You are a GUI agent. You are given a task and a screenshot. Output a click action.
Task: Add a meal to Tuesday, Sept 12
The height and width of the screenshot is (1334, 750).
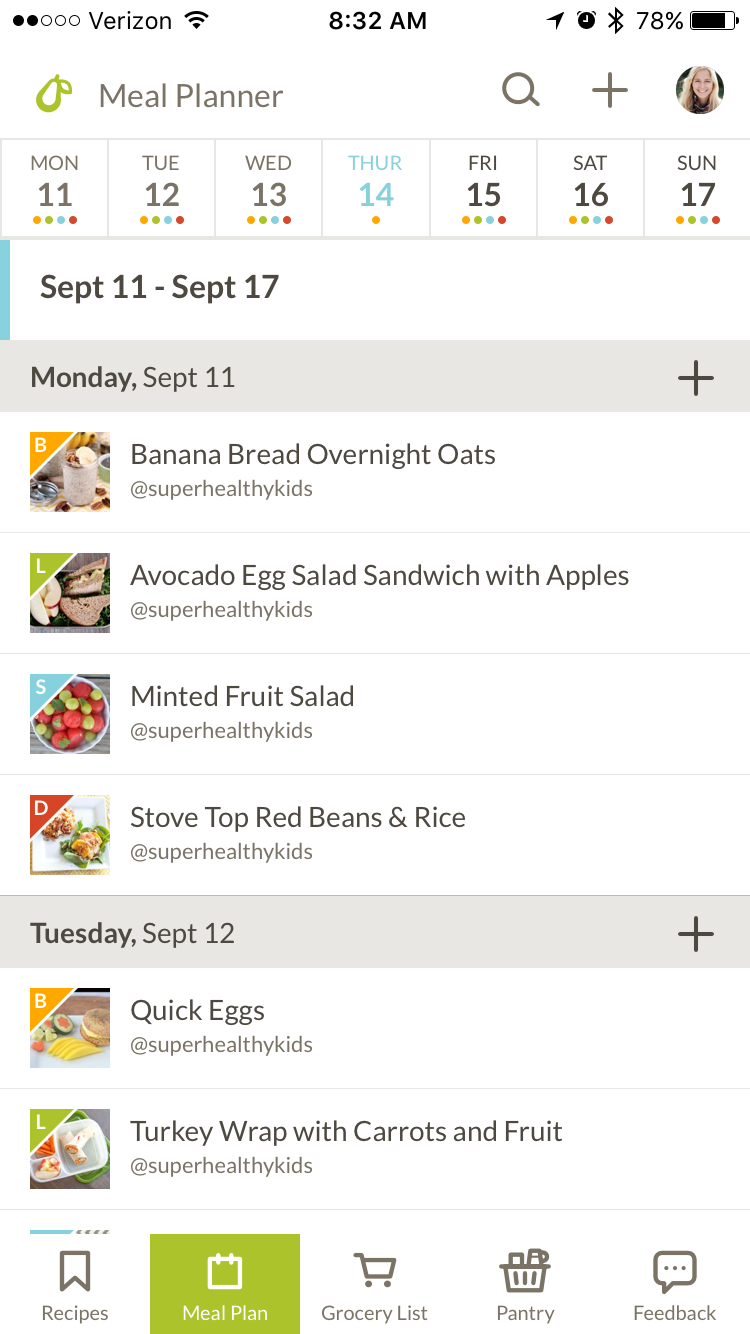click(x=695, y=934)
